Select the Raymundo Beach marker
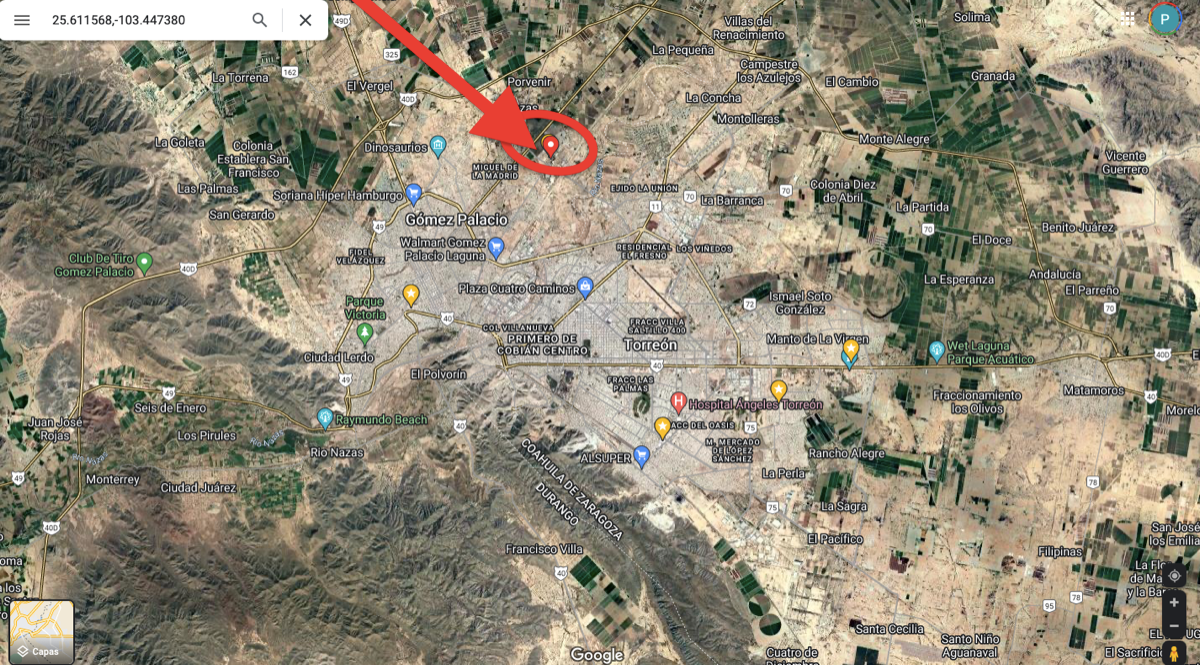 tap(325, 417)
